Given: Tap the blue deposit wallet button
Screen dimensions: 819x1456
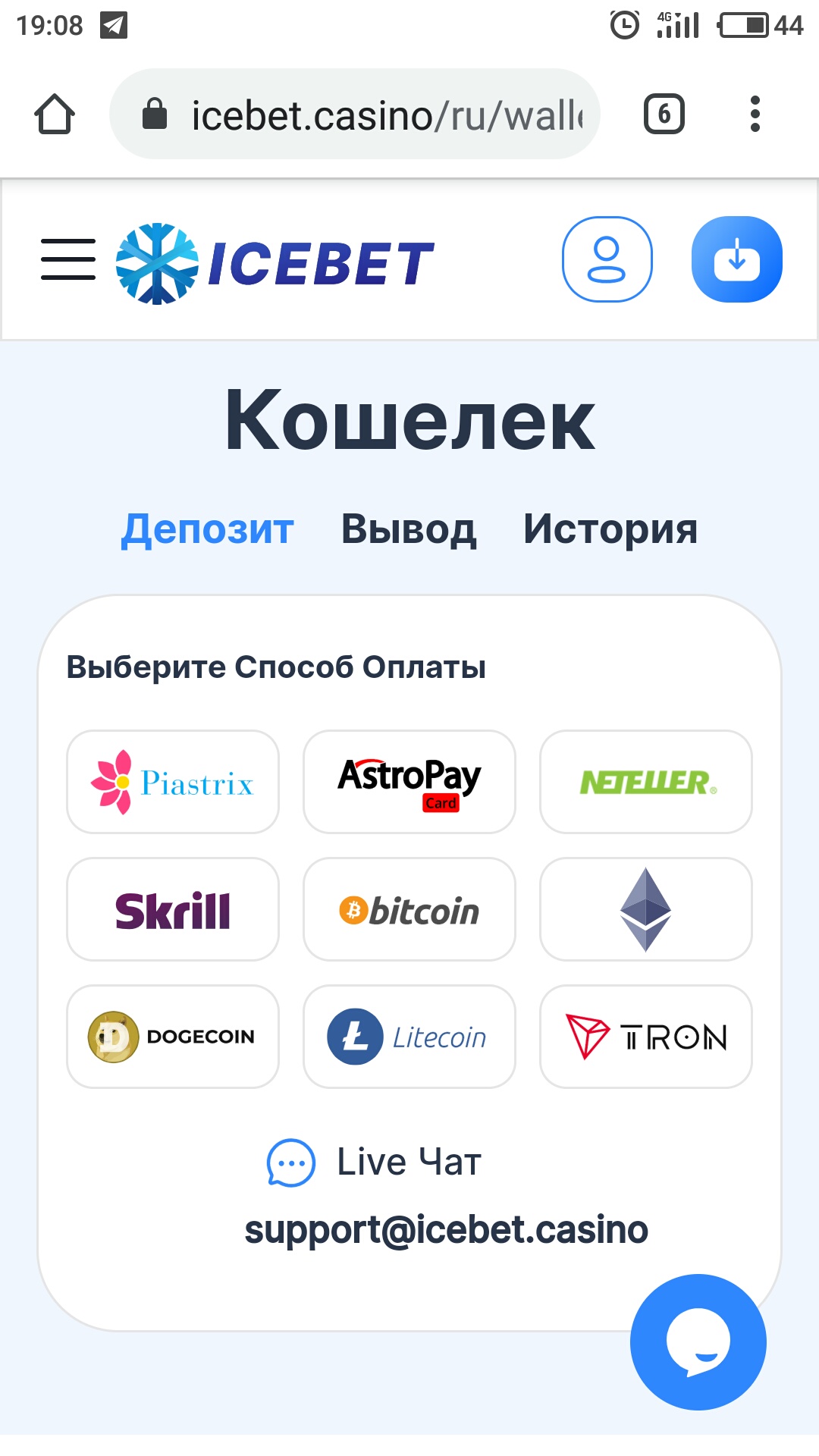Looking at the screenshot, I should click(x=736, y=259).
